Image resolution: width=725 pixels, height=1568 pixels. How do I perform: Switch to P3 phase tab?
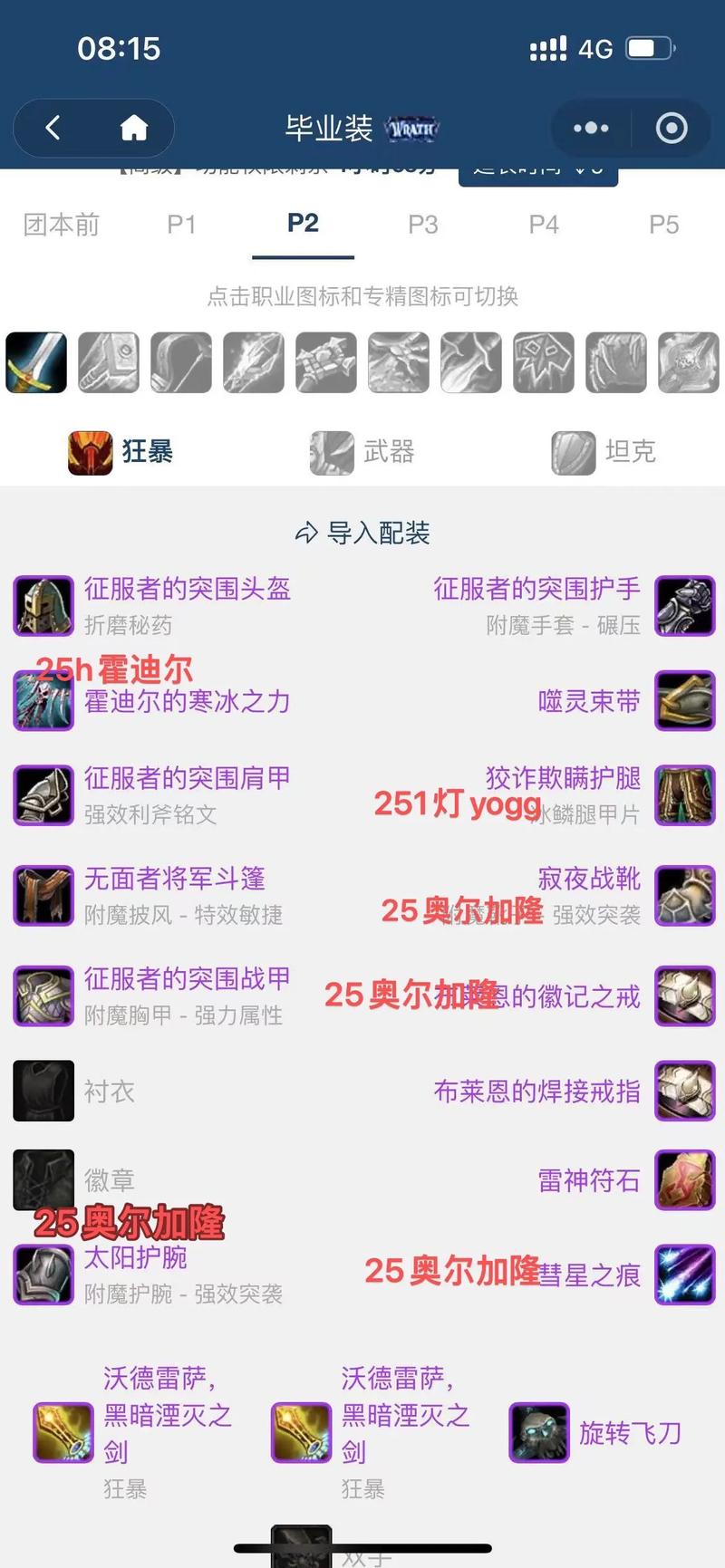click(x=422, y=225)
